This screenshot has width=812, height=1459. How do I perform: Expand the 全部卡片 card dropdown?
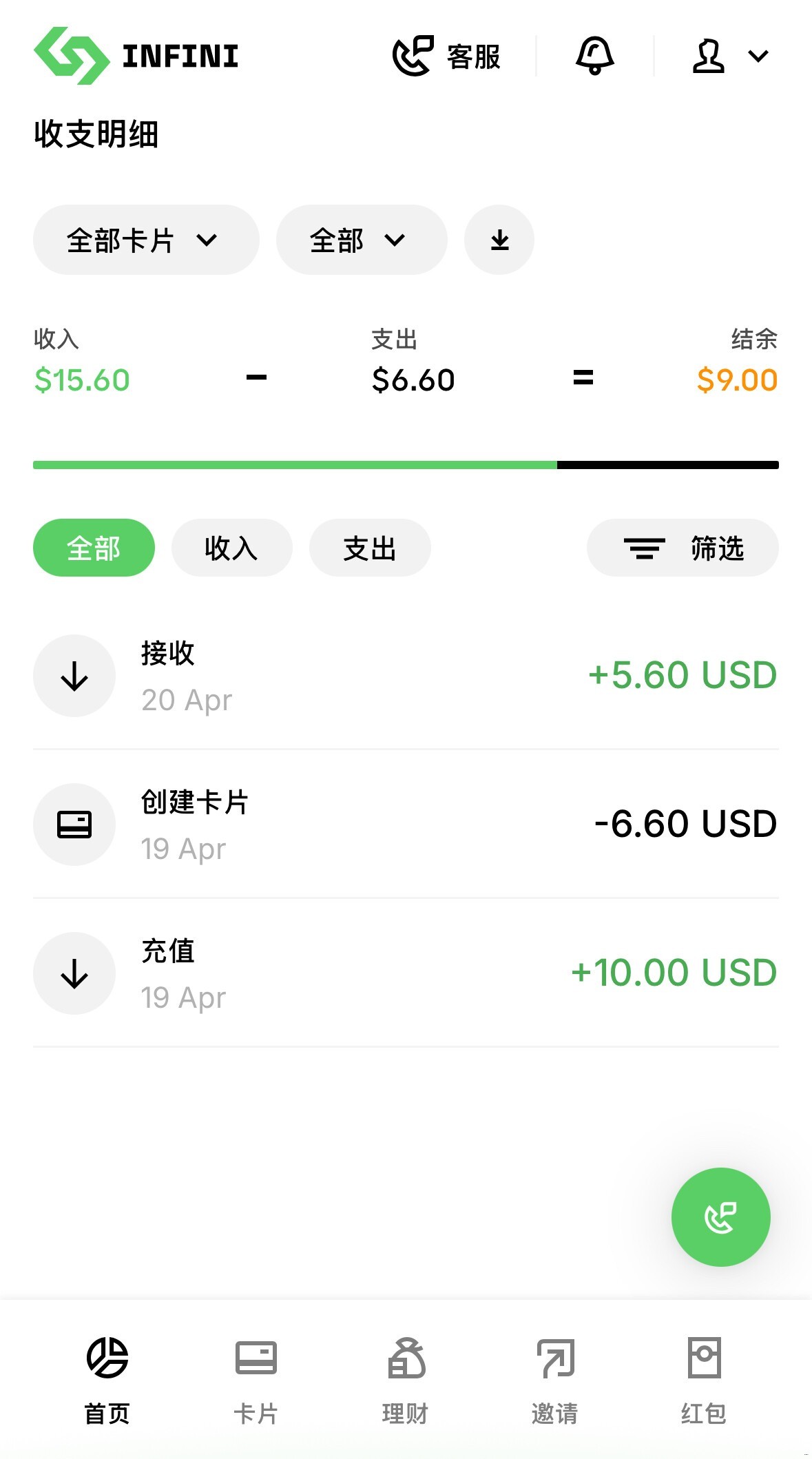click(x=145, y=240)
